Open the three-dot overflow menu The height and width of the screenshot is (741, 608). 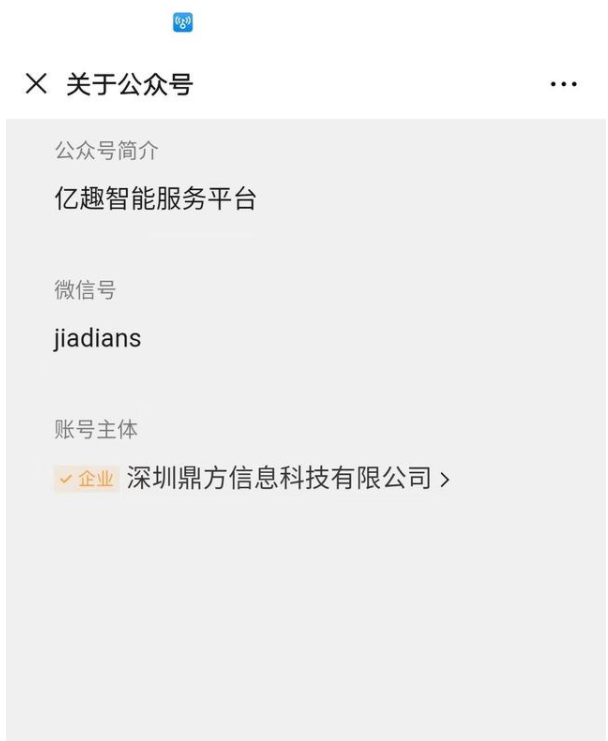point(563,85)
